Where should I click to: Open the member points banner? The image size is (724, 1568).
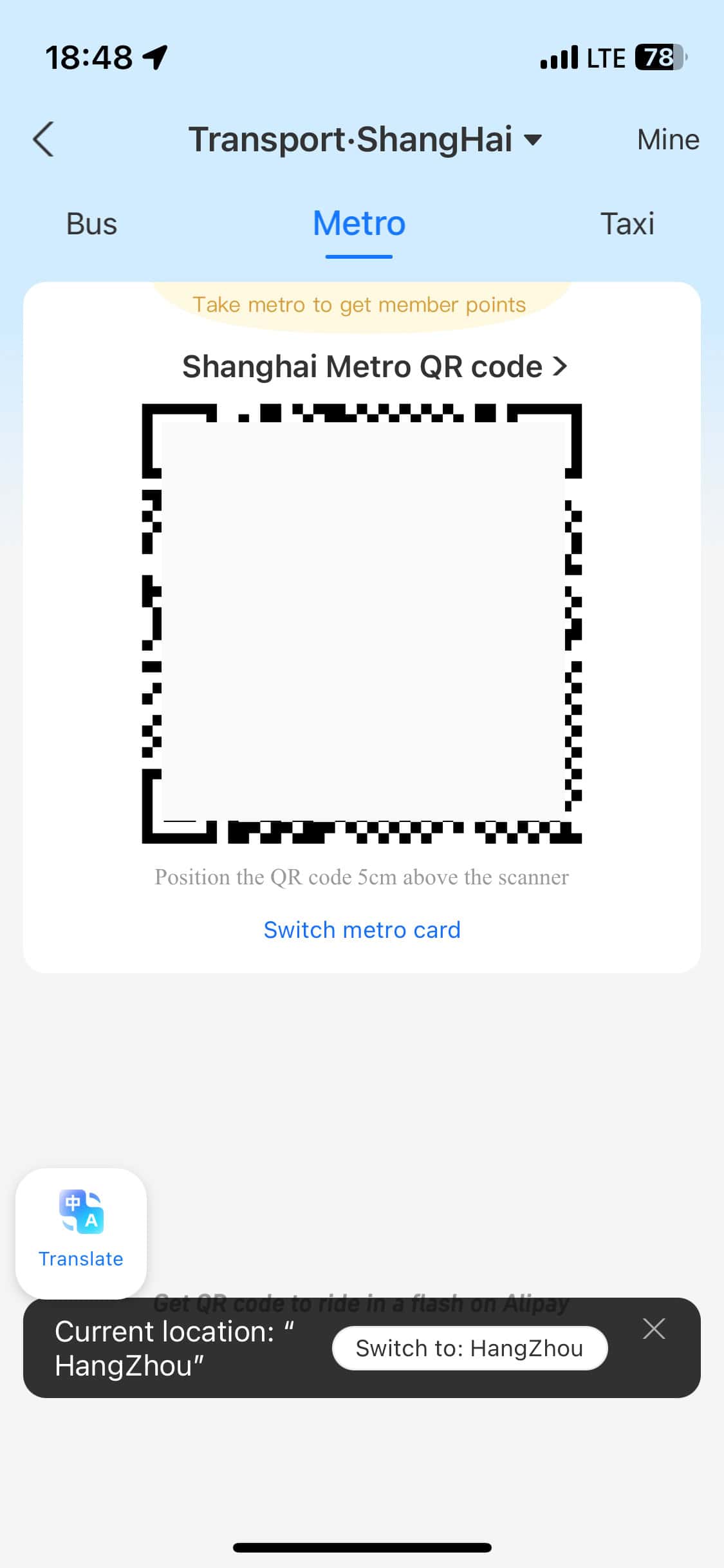360,304
